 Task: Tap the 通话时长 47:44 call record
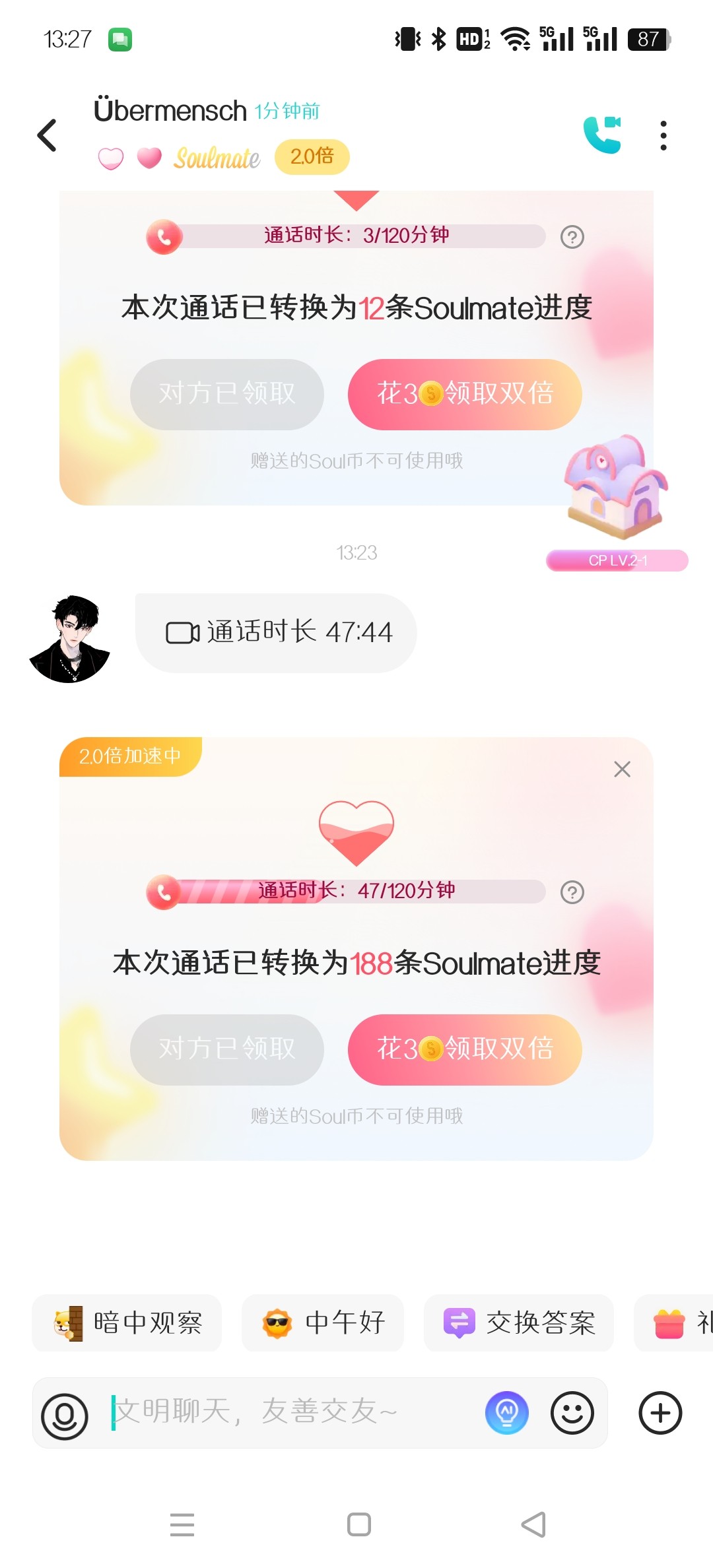click(276, 633)
